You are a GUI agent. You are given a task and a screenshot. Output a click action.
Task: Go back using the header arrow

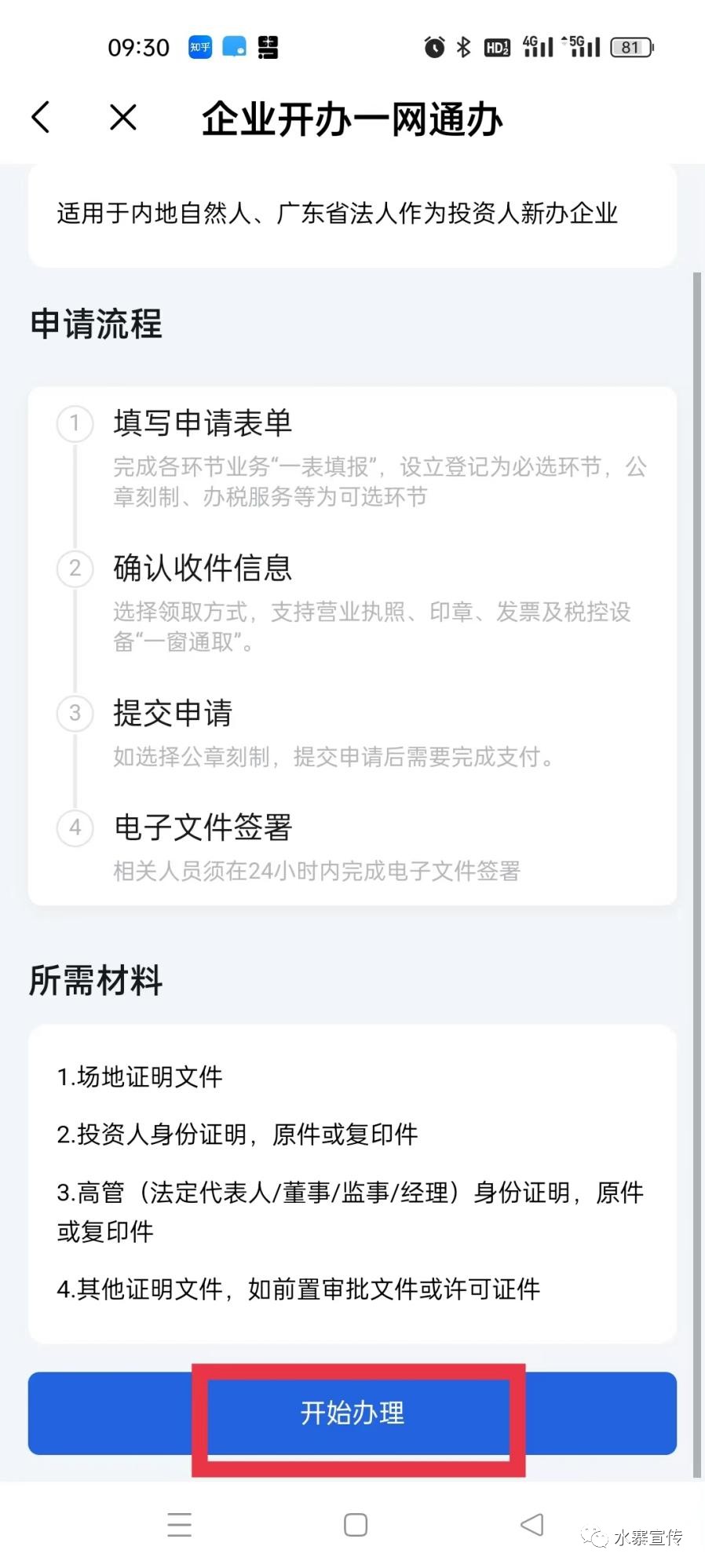[41, 118]
